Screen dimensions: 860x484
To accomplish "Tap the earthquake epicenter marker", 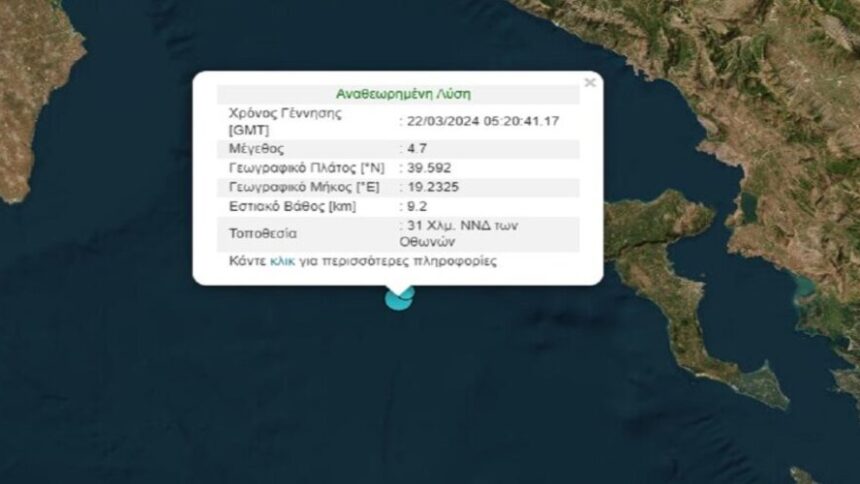I will pyautogui.click(x=399, y=300).
